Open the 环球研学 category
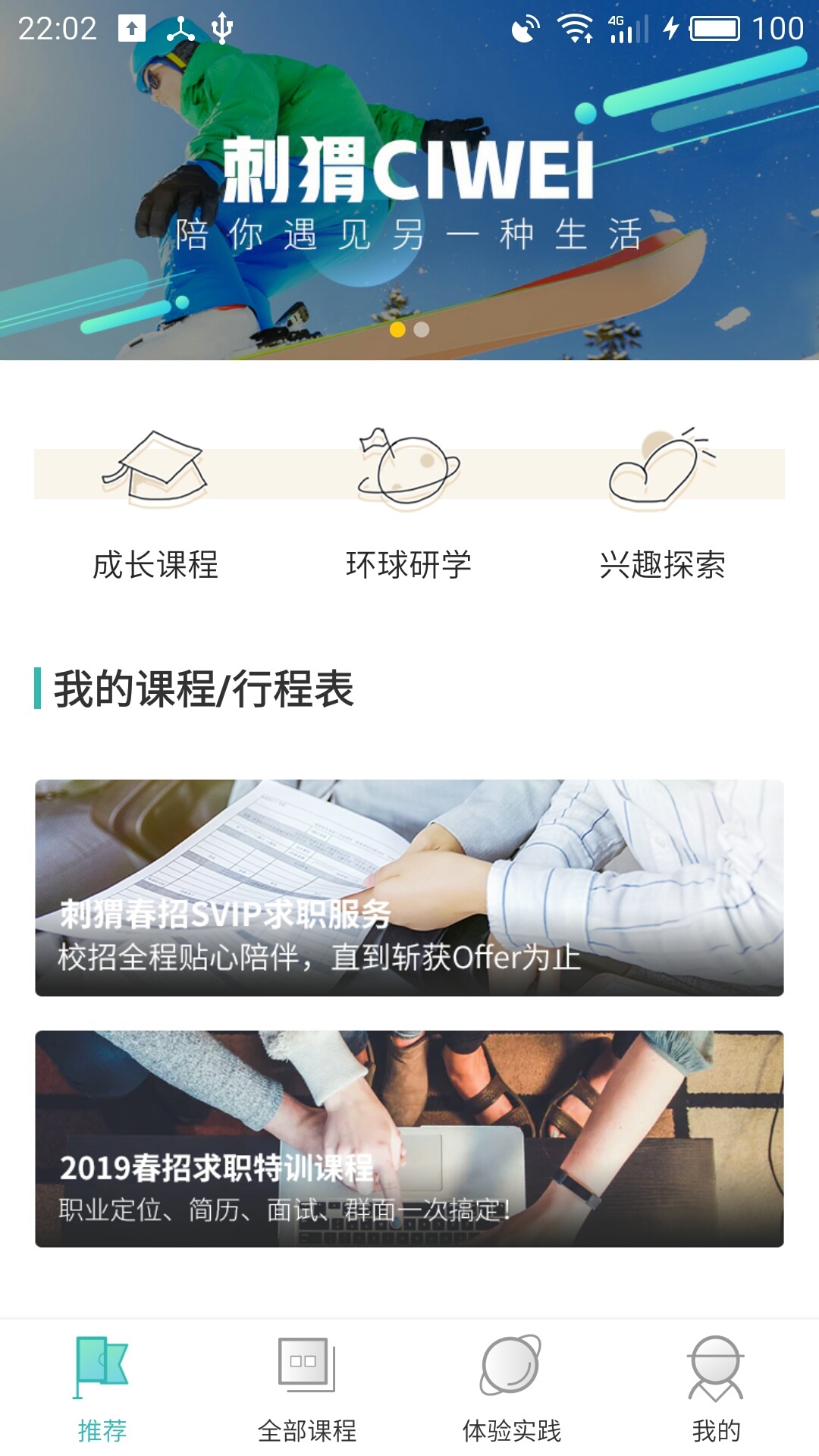819x1456 pixels. (x=409, y=504)
